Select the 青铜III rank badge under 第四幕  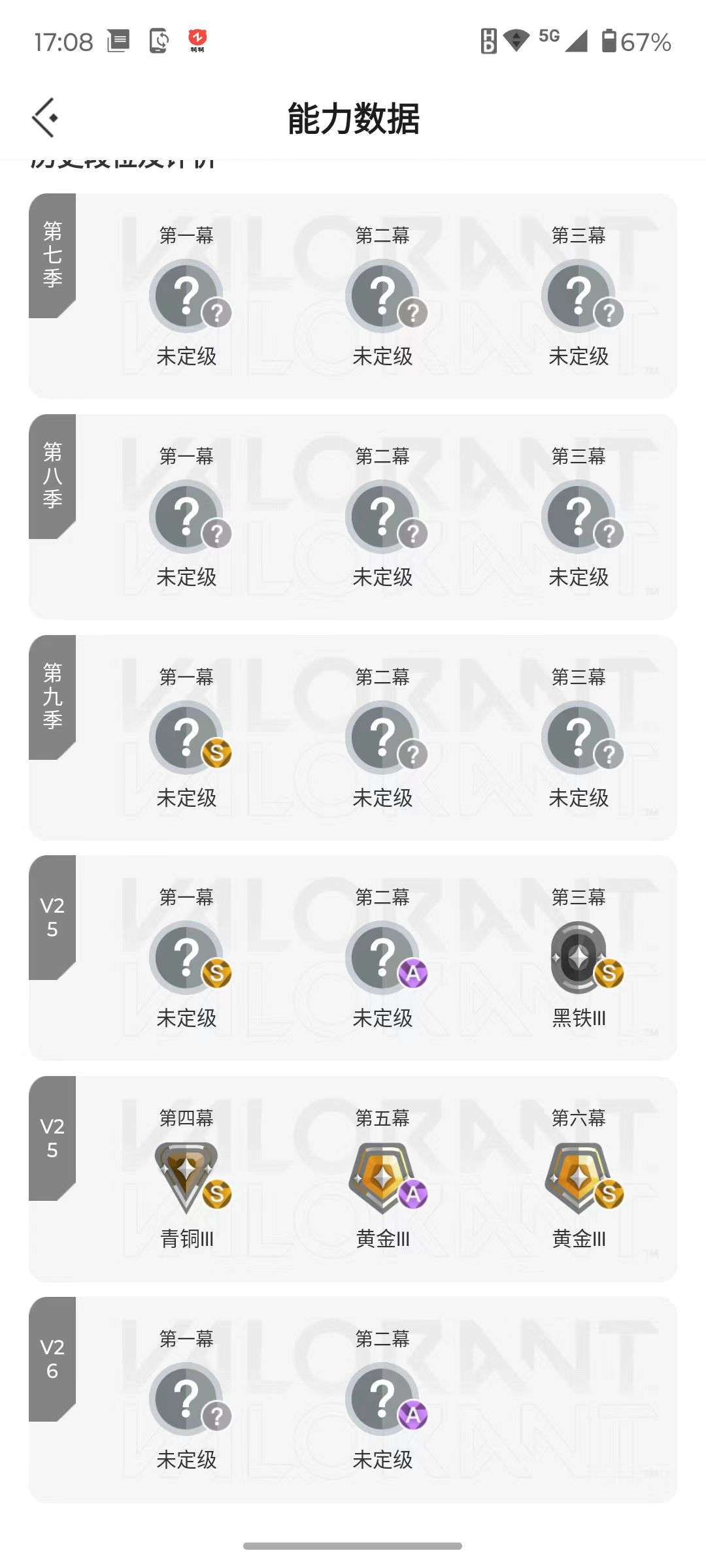pyautogui.click(x=188, y=1176)
